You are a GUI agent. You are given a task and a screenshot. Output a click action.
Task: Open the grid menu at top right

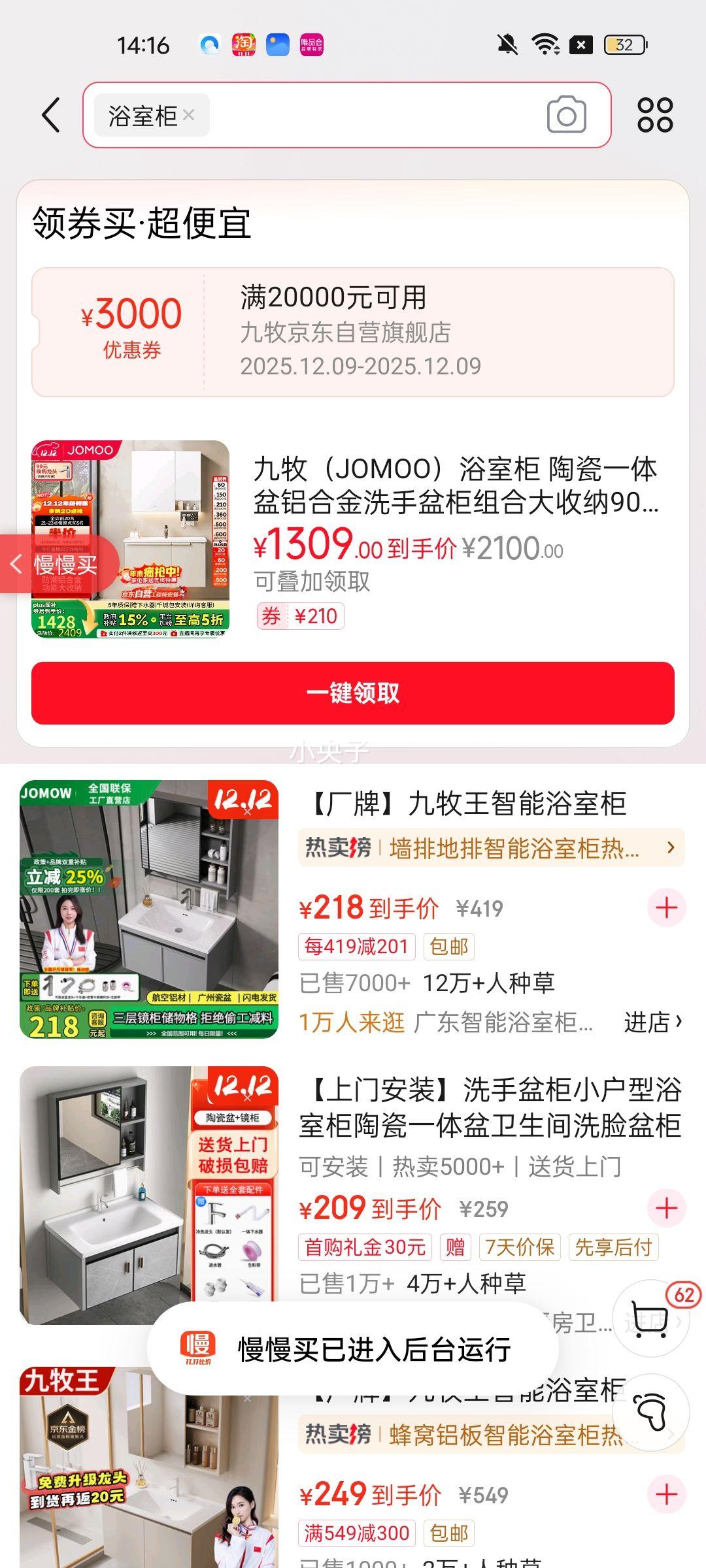656,114
